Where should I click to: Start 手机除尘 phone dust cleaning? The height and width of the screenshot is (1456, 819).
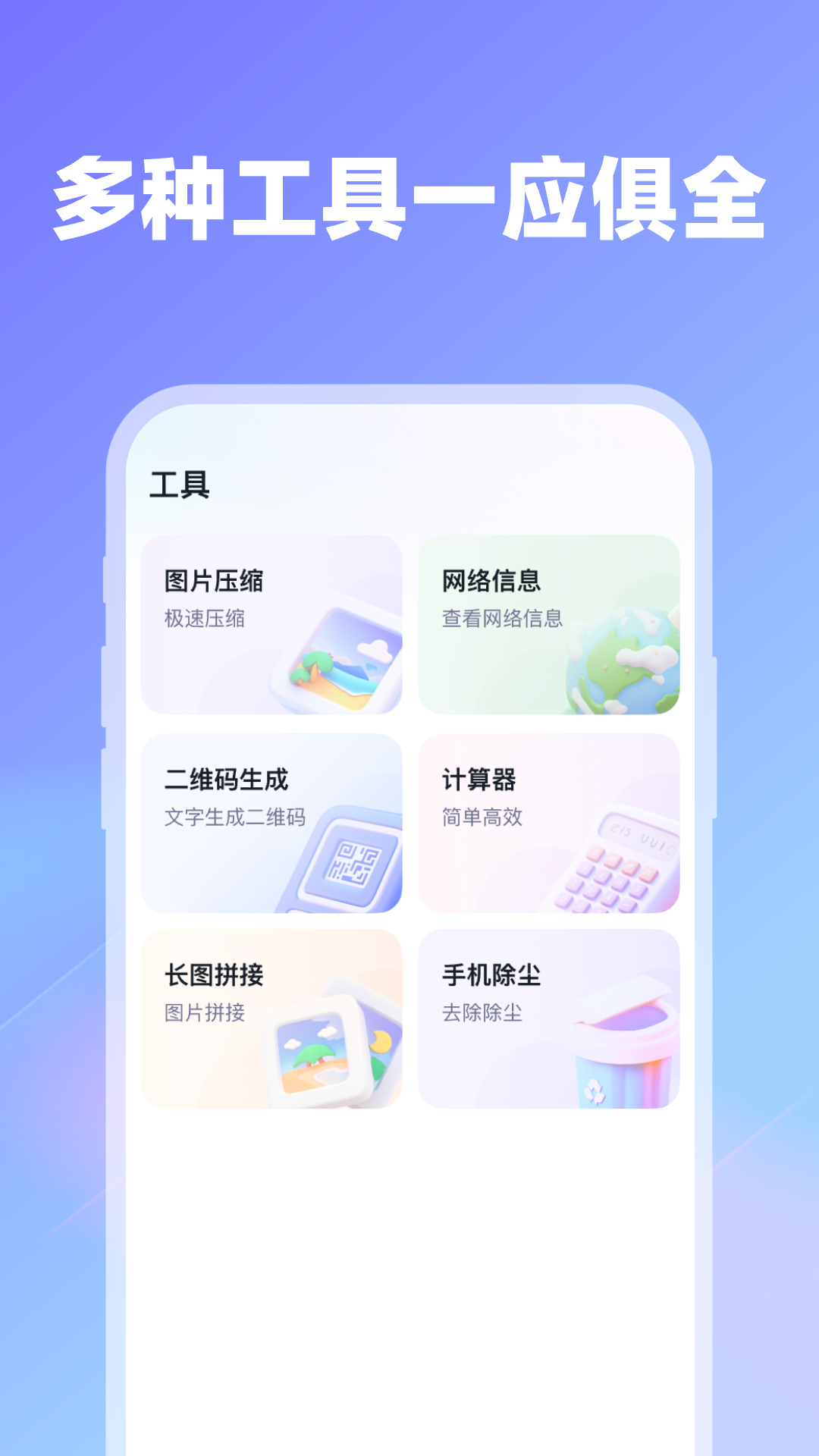click(x=550, y=1020)
